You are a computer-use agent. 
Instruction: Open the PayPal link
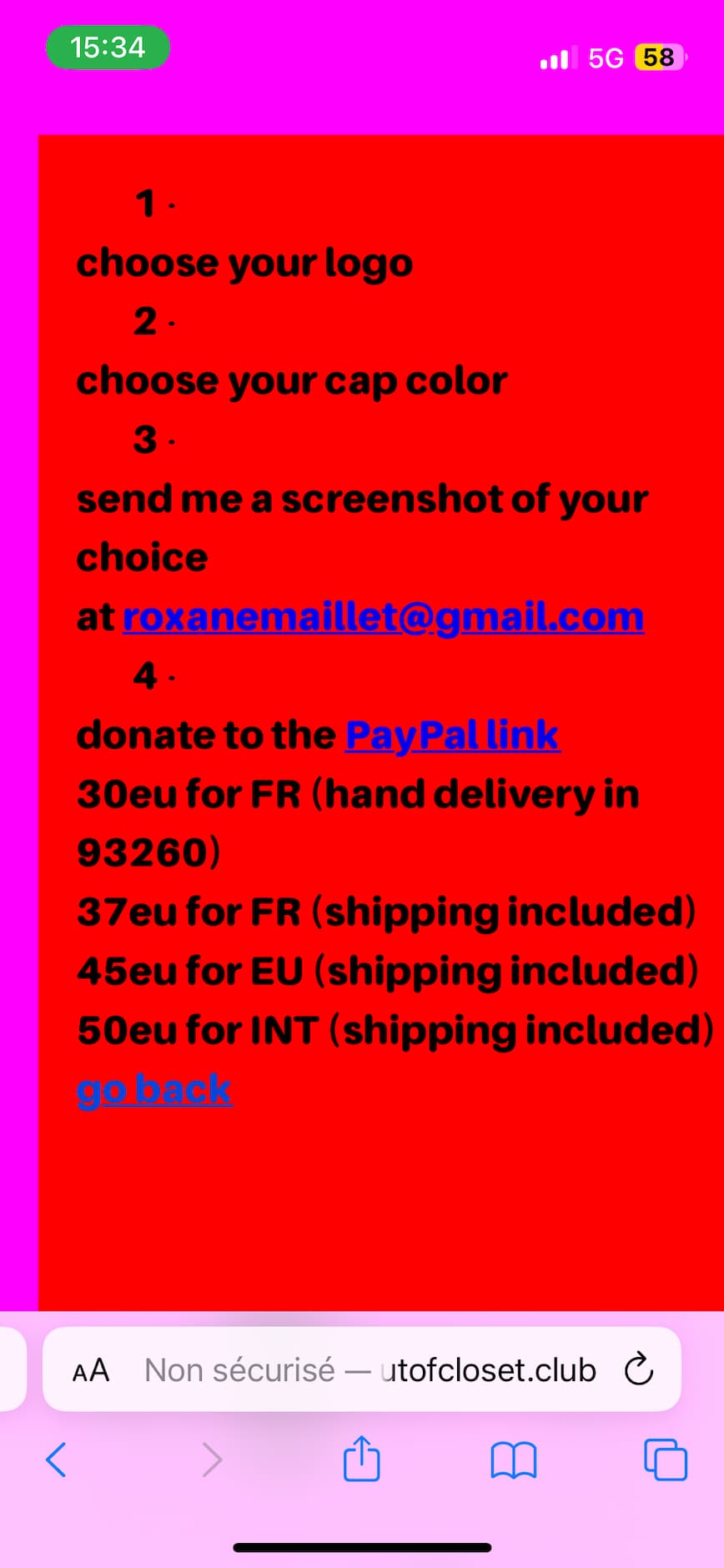[452, 736]
